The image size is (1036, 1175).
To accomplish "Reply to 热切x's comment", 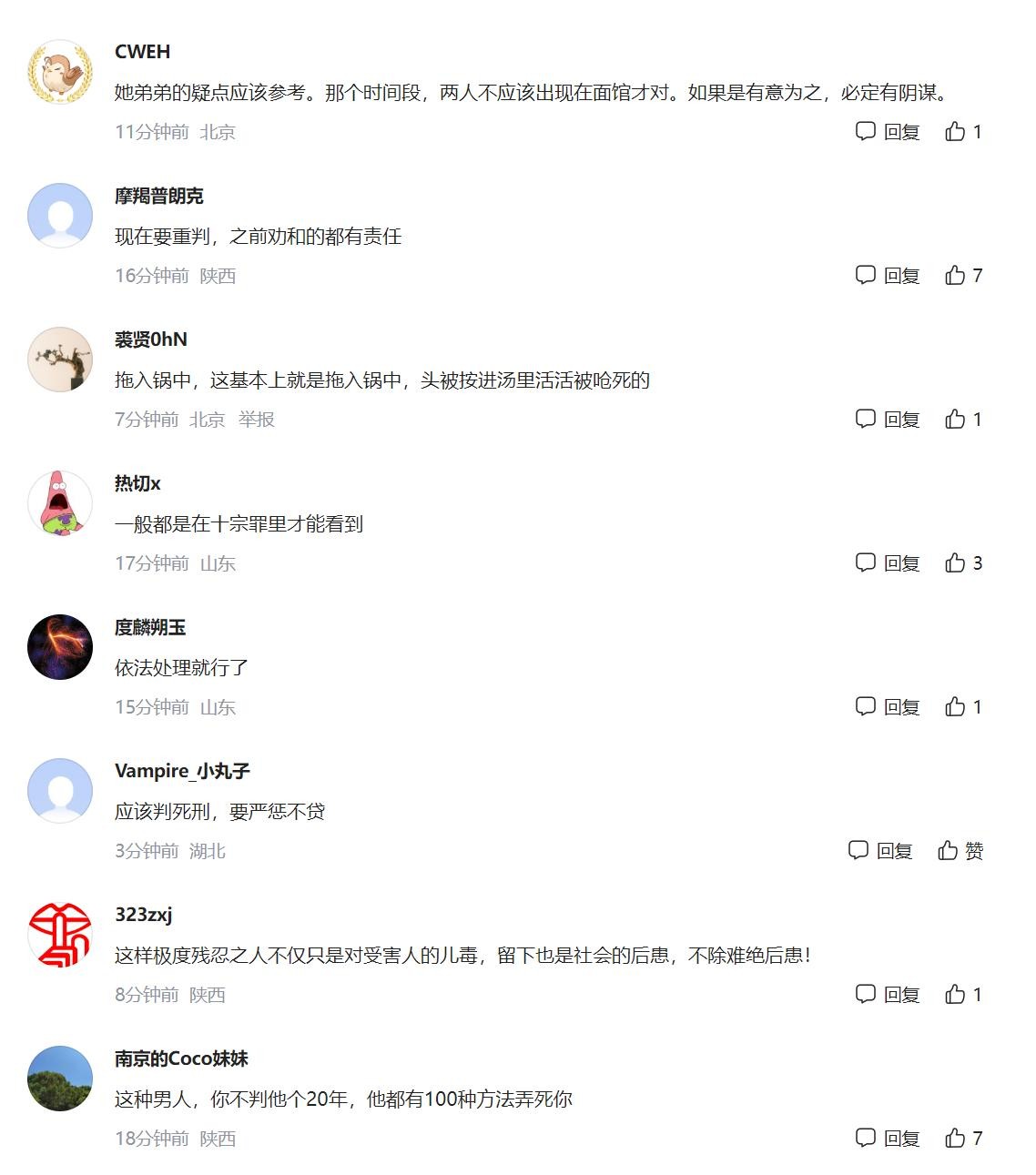I will click(888, 563).
